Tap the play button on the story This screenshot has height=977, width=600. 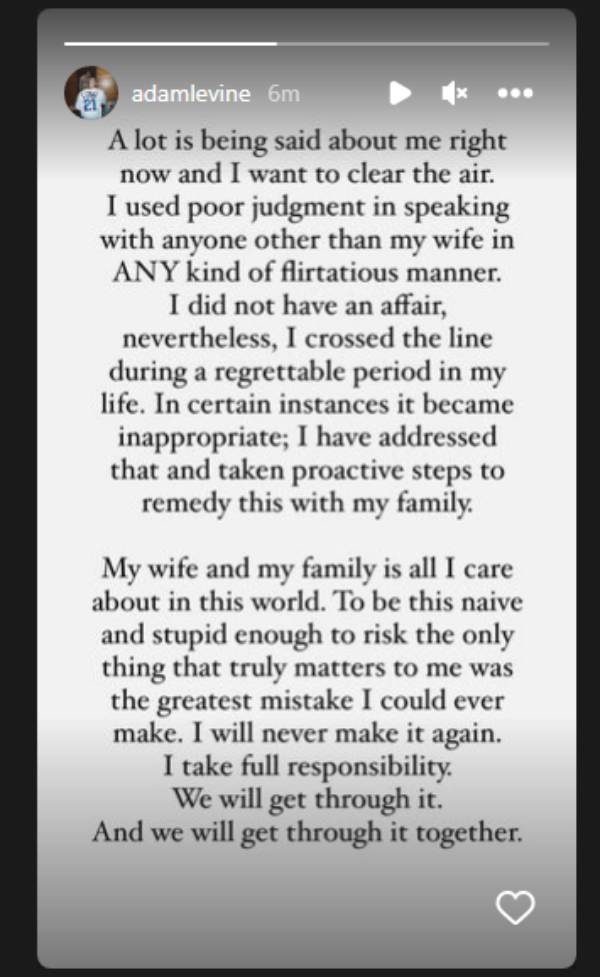(x=400, y=94)
